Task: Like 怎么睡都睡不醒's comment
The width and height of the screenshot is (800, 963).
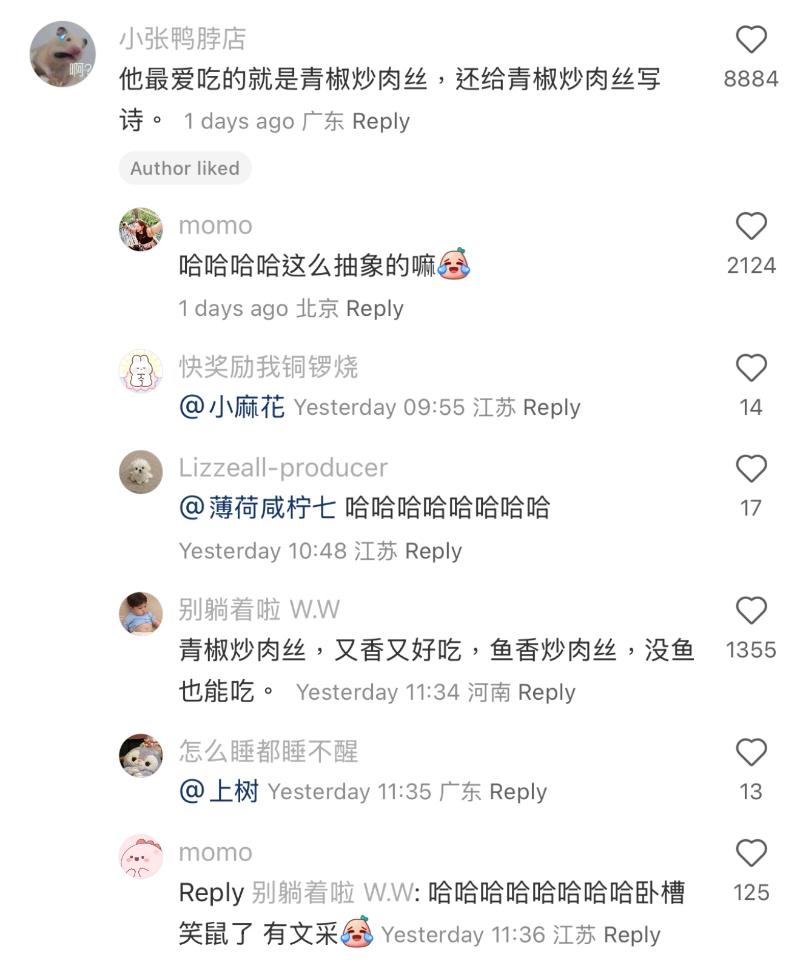Action: click(751, 752)
